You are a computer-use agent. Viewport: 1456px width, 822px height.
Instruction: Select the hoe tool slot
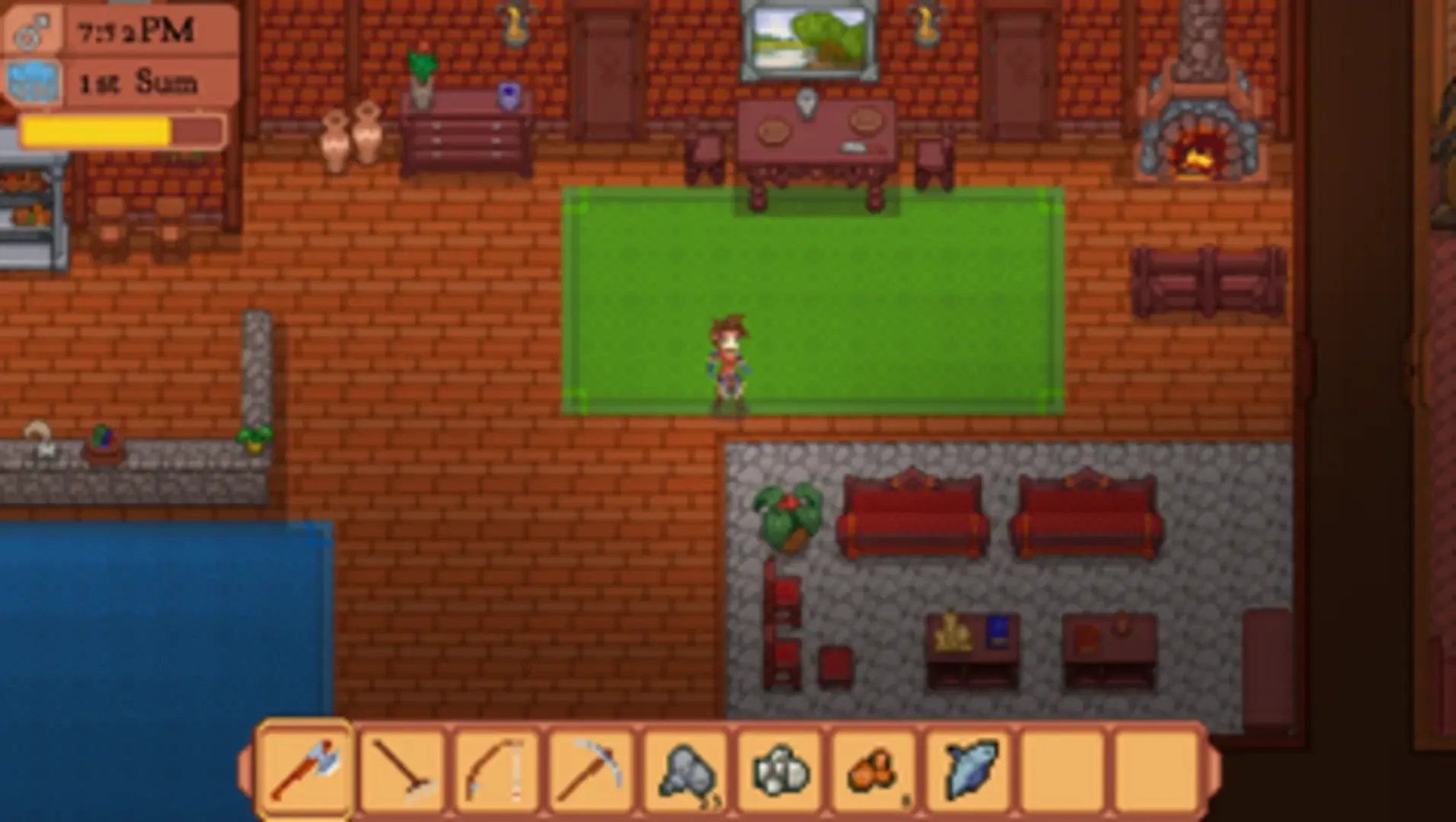(x=402, y=770)
